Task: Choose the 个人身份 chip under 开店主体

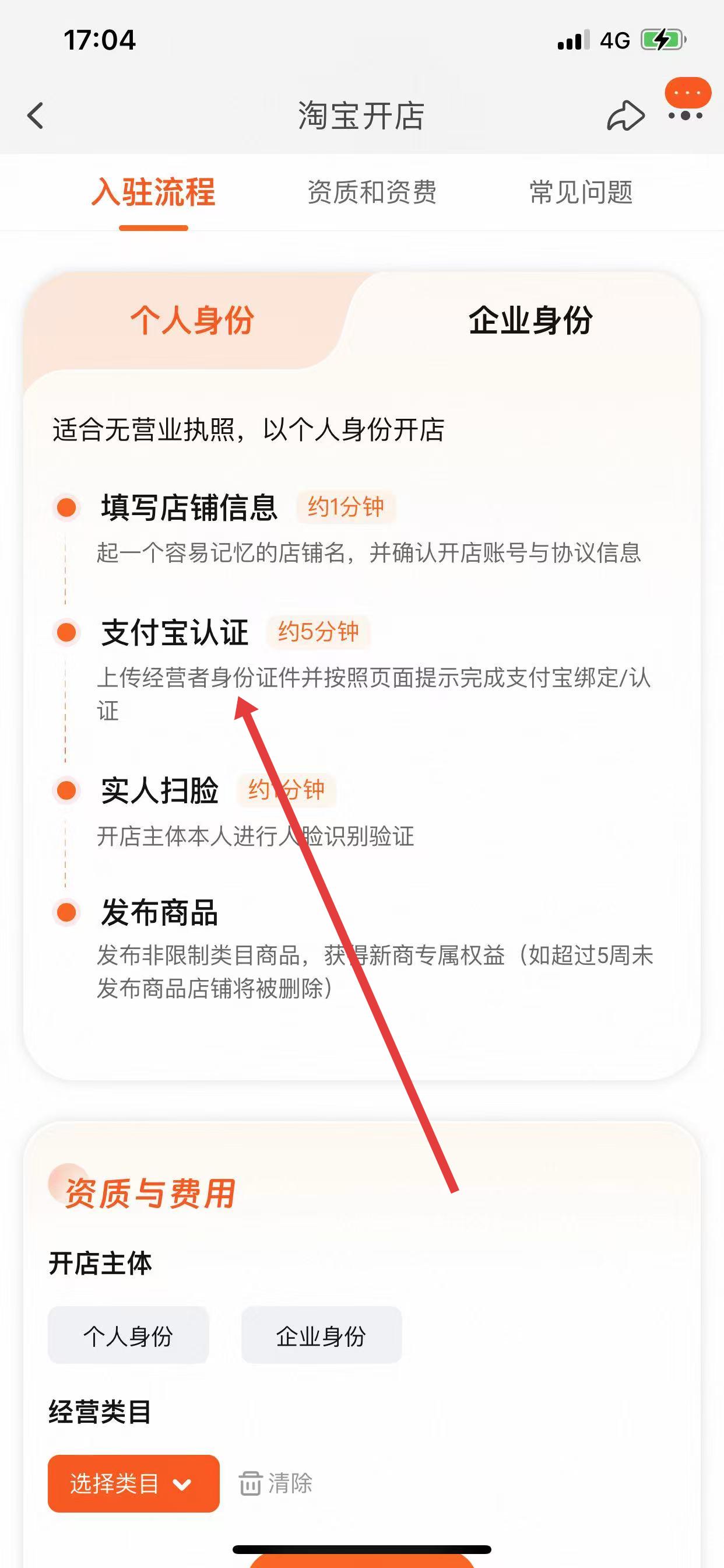Action: point(128,1335)
